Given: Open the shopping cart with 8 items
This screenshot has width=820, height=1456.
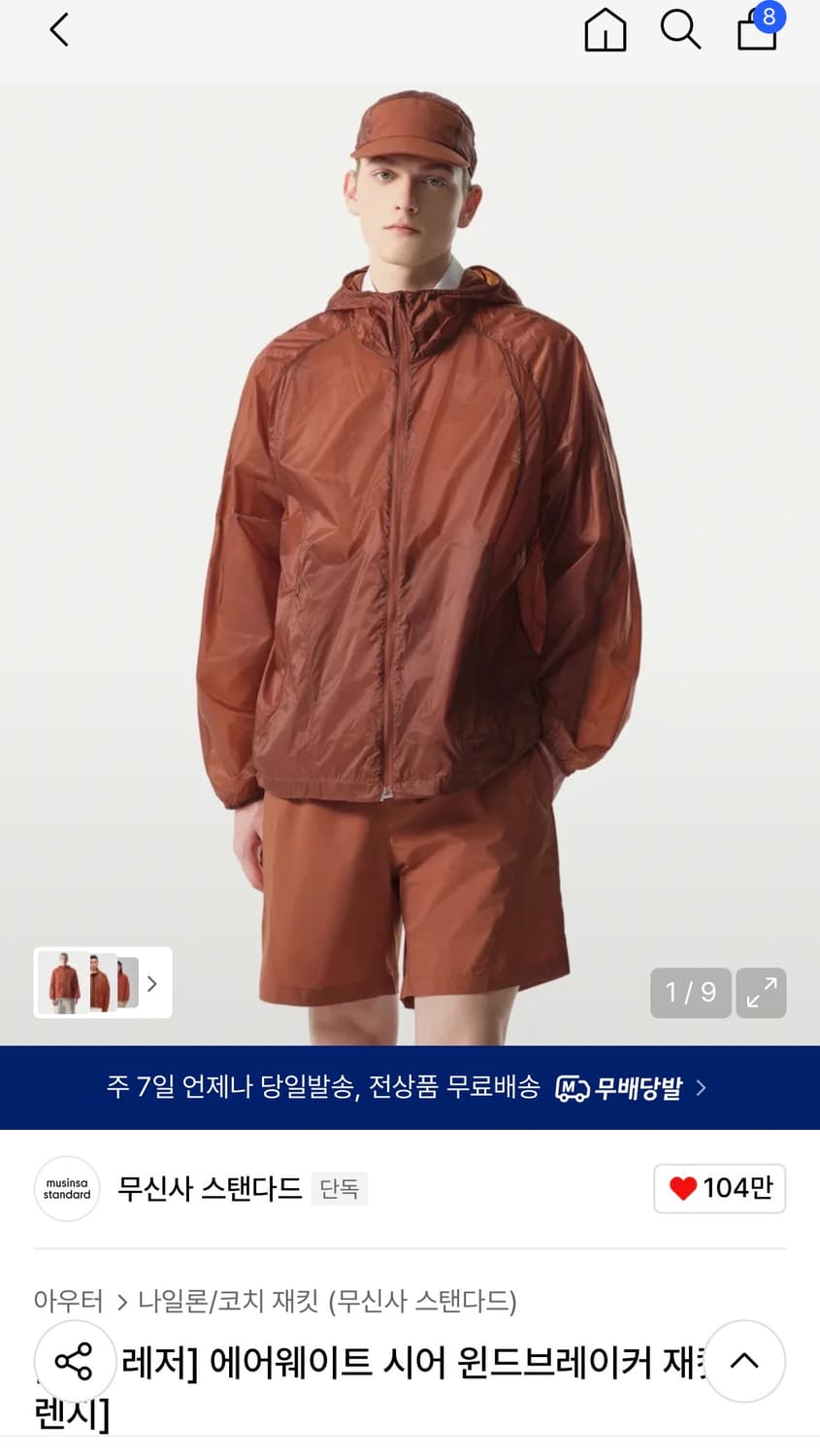Looking at the screenshot, I should click(756, 32).
